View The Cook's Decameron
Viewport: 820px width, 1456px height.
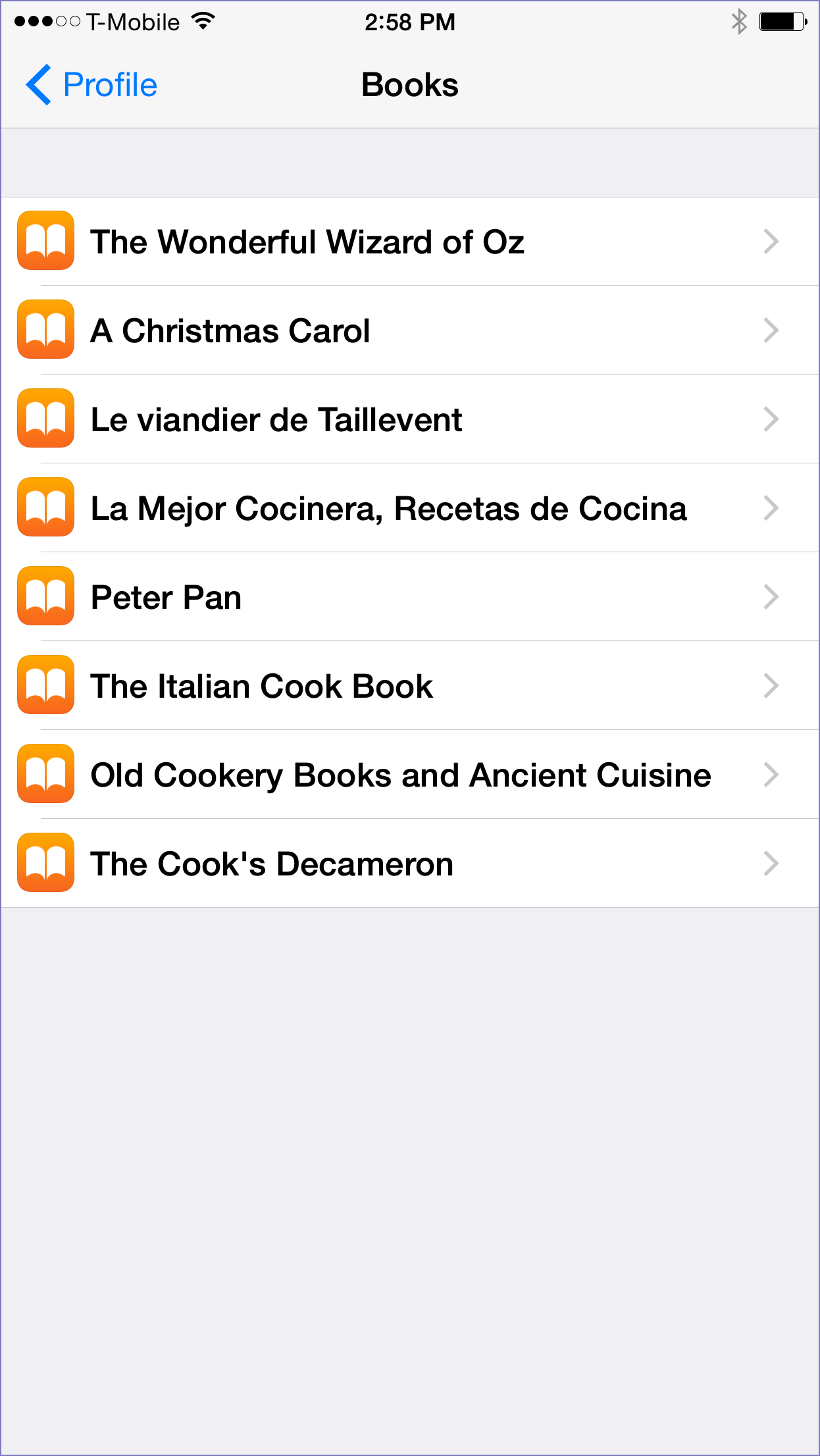click(410, 864)
